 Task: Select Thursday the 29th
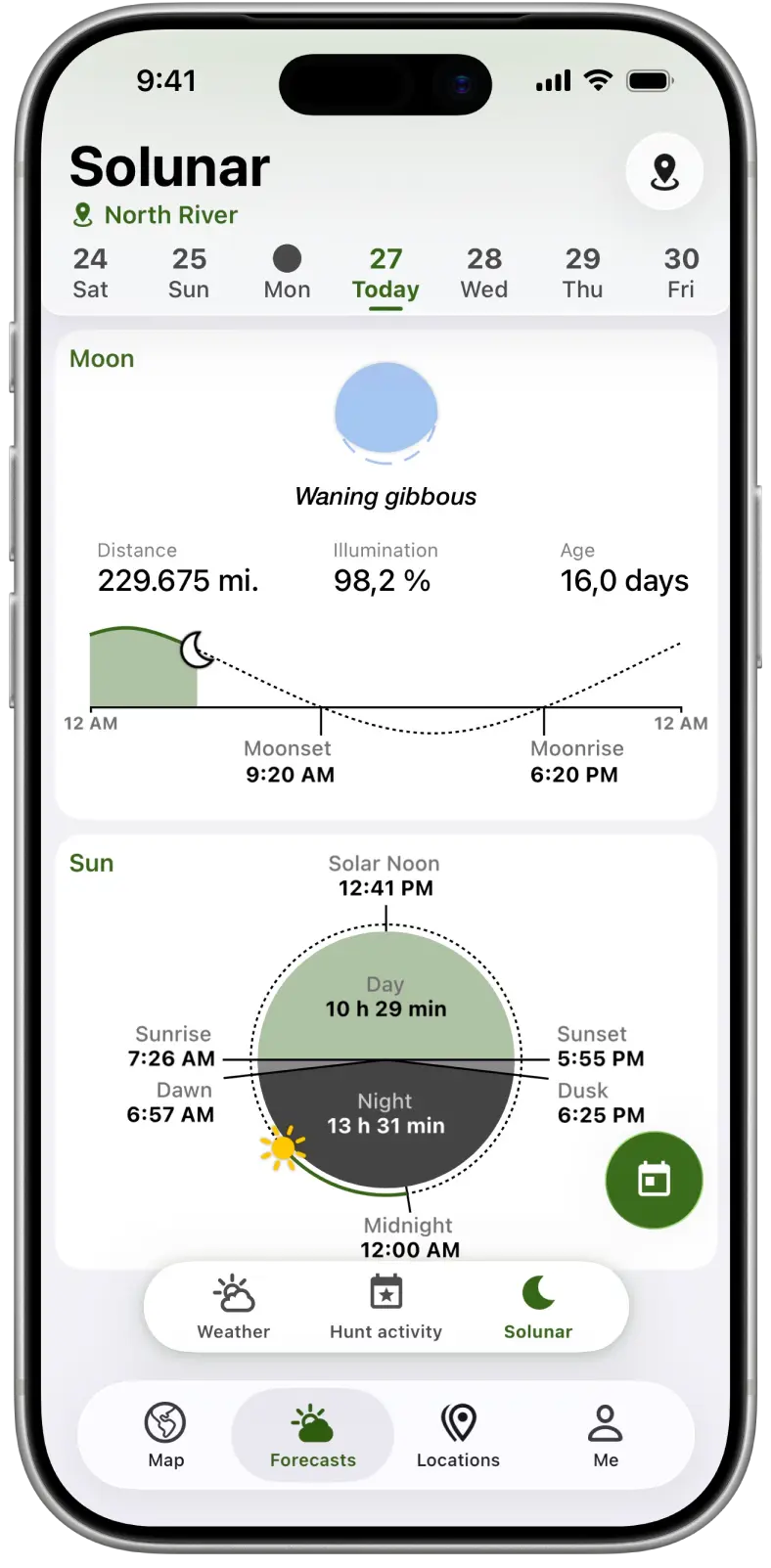tap(582, 273)
